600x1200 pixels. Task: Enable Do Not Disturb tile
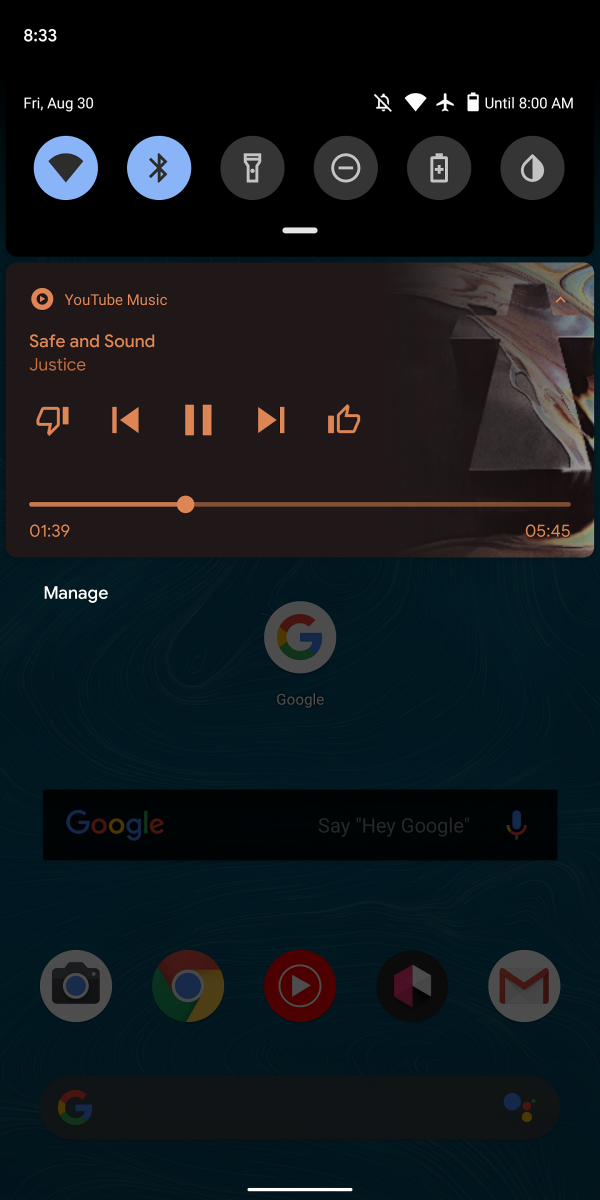(346, 168)
